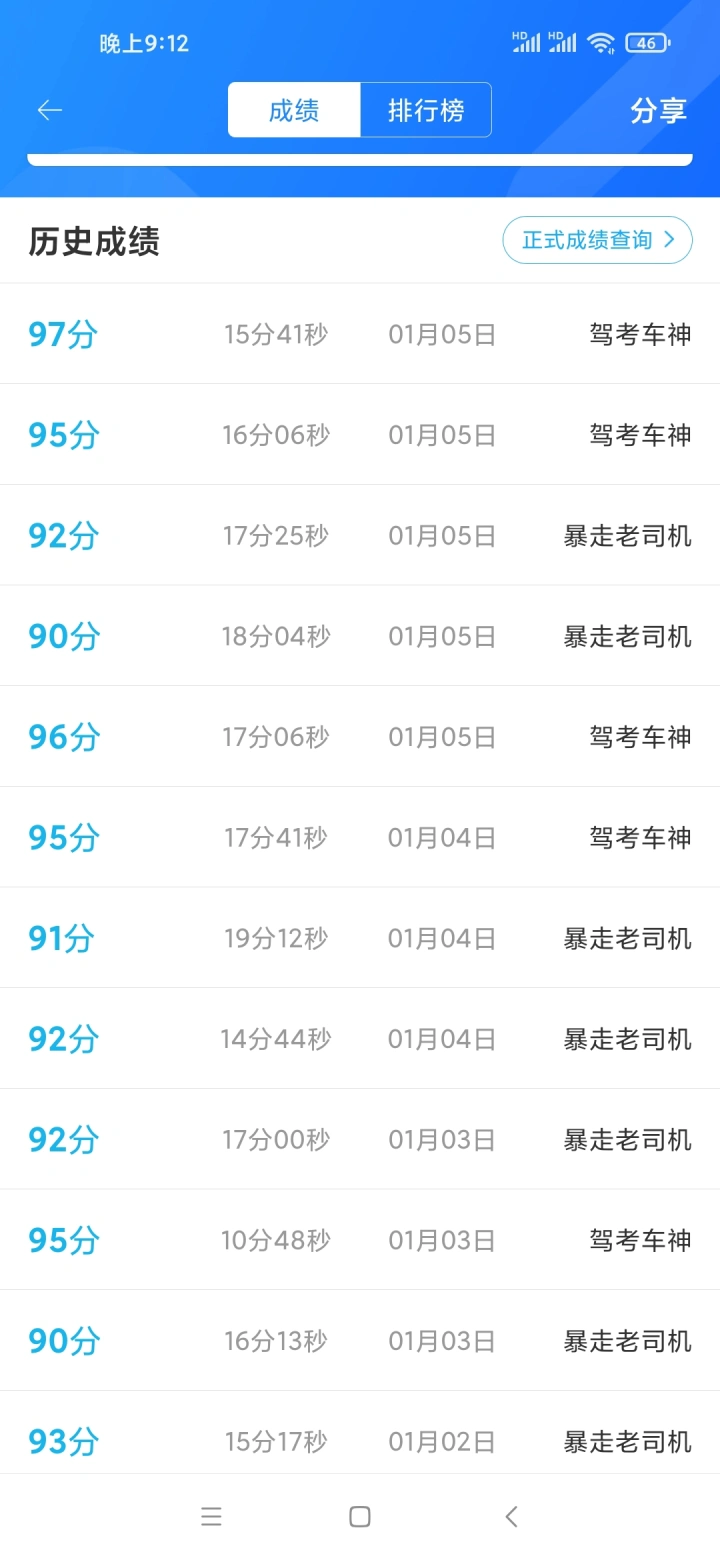Tap 分享 to share results
Image resolution: width=720 pixels, height=1560 pixels.
(658, 110)
